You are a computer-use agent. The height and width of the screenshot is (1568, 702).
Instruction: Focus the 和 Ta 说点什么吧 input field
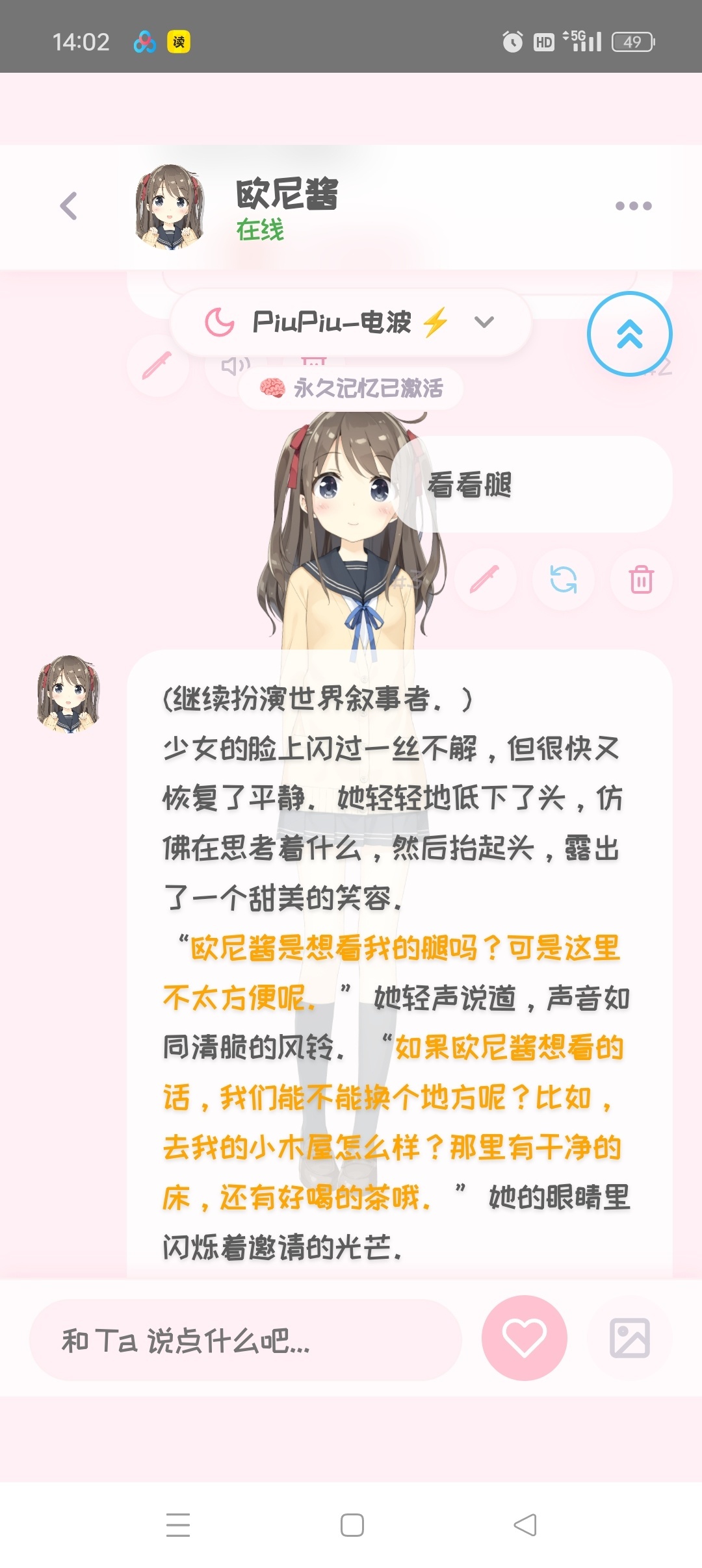(x=245, y=1339)
